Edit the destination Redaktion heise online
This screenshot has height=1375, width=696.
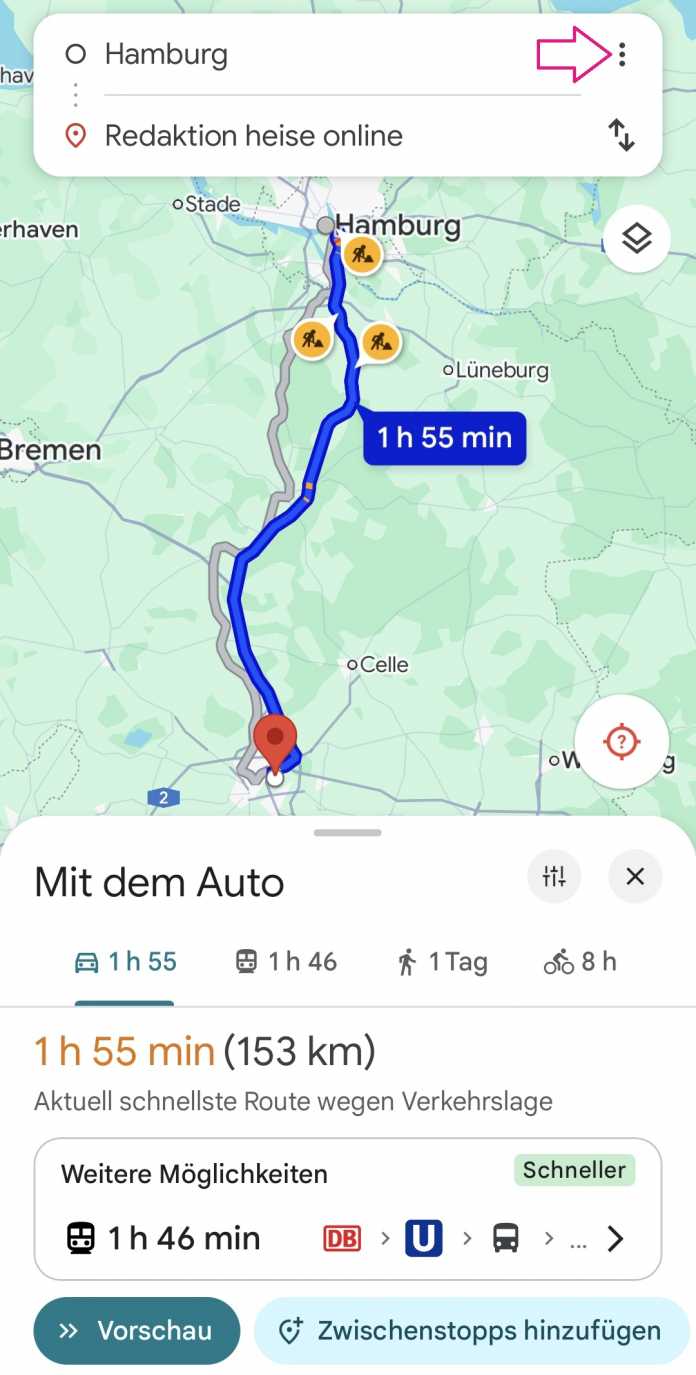300,135
